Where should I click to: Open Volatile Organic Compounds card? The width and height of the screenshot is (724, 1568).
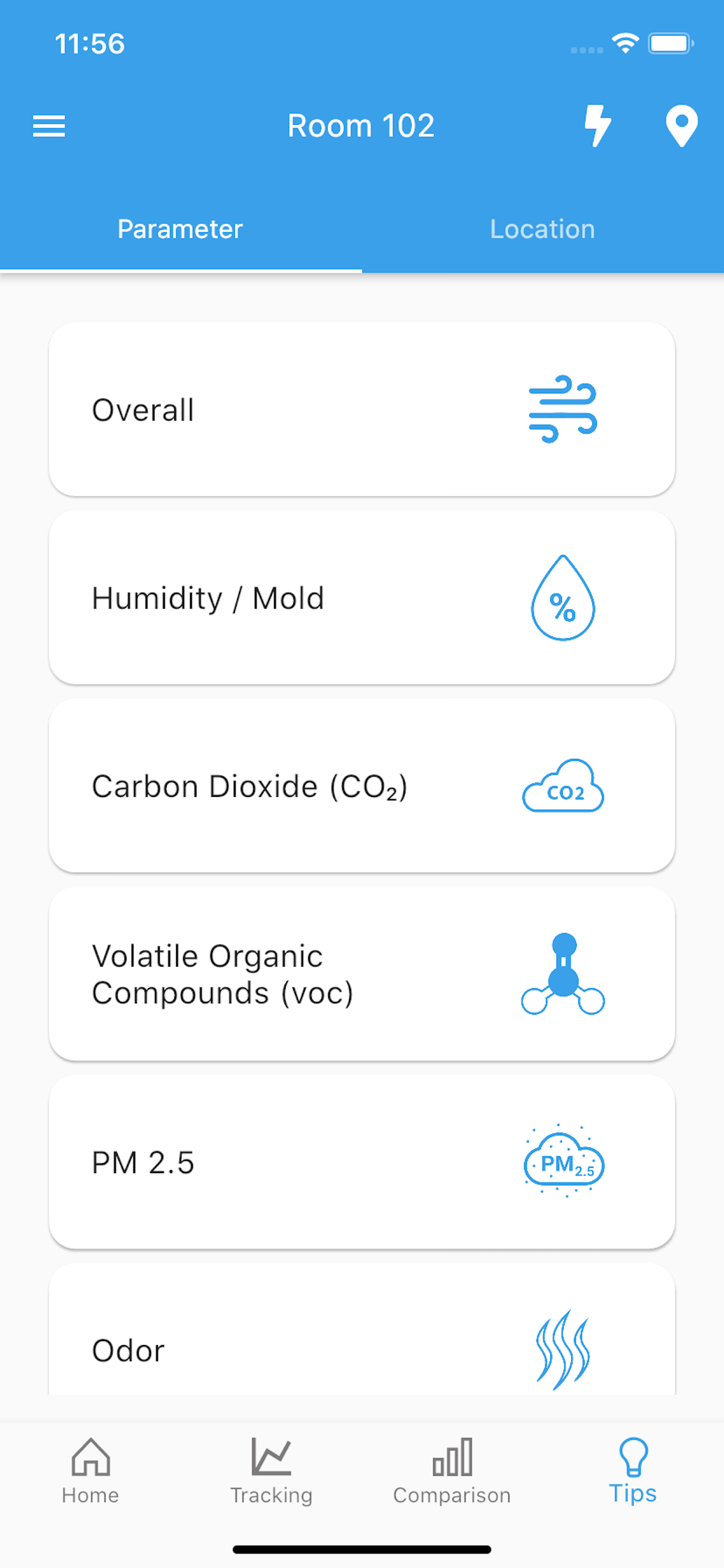362,974
